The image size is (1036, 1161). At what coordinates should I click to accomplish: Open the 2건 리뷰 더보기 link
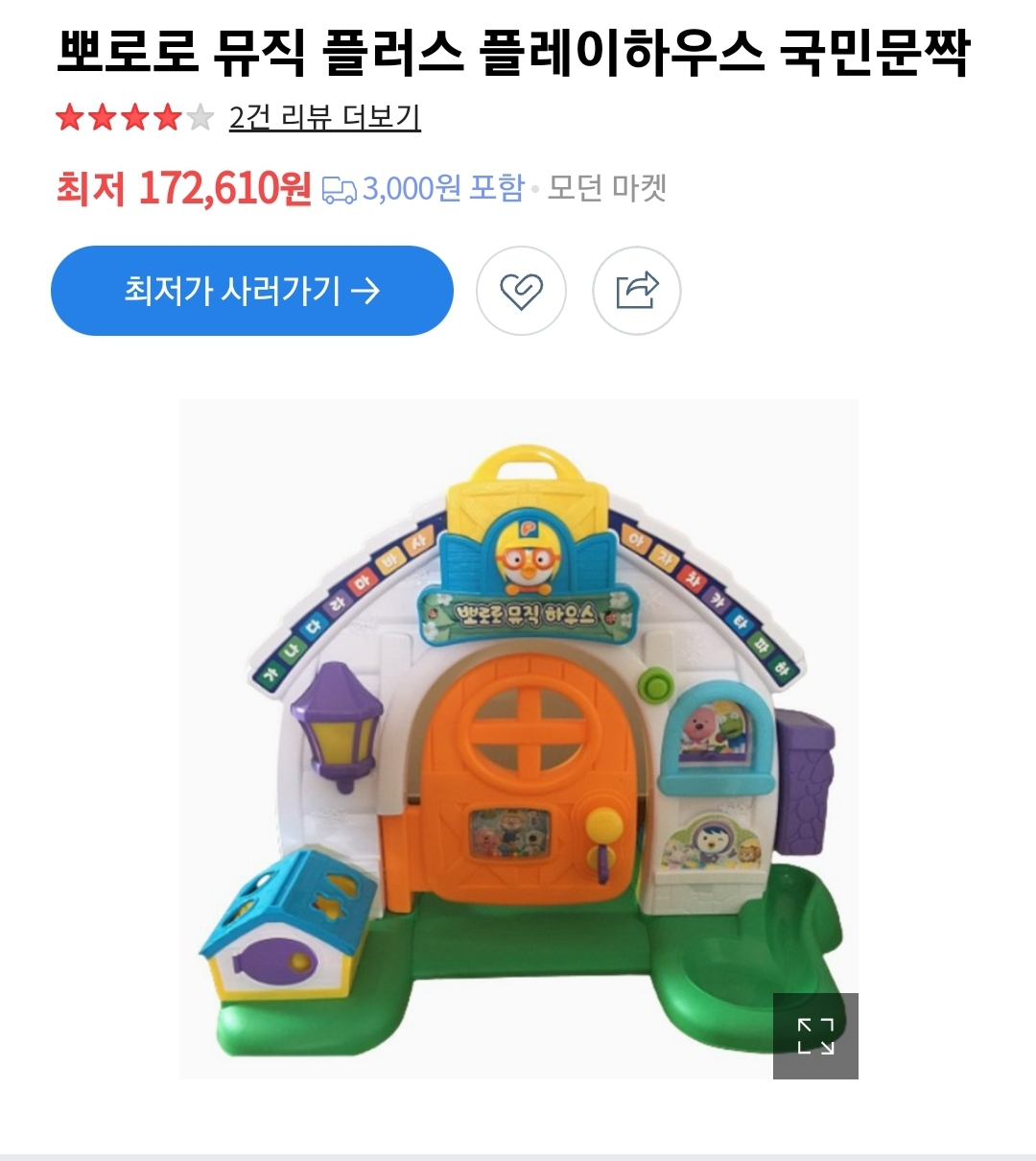pos(324,118)
